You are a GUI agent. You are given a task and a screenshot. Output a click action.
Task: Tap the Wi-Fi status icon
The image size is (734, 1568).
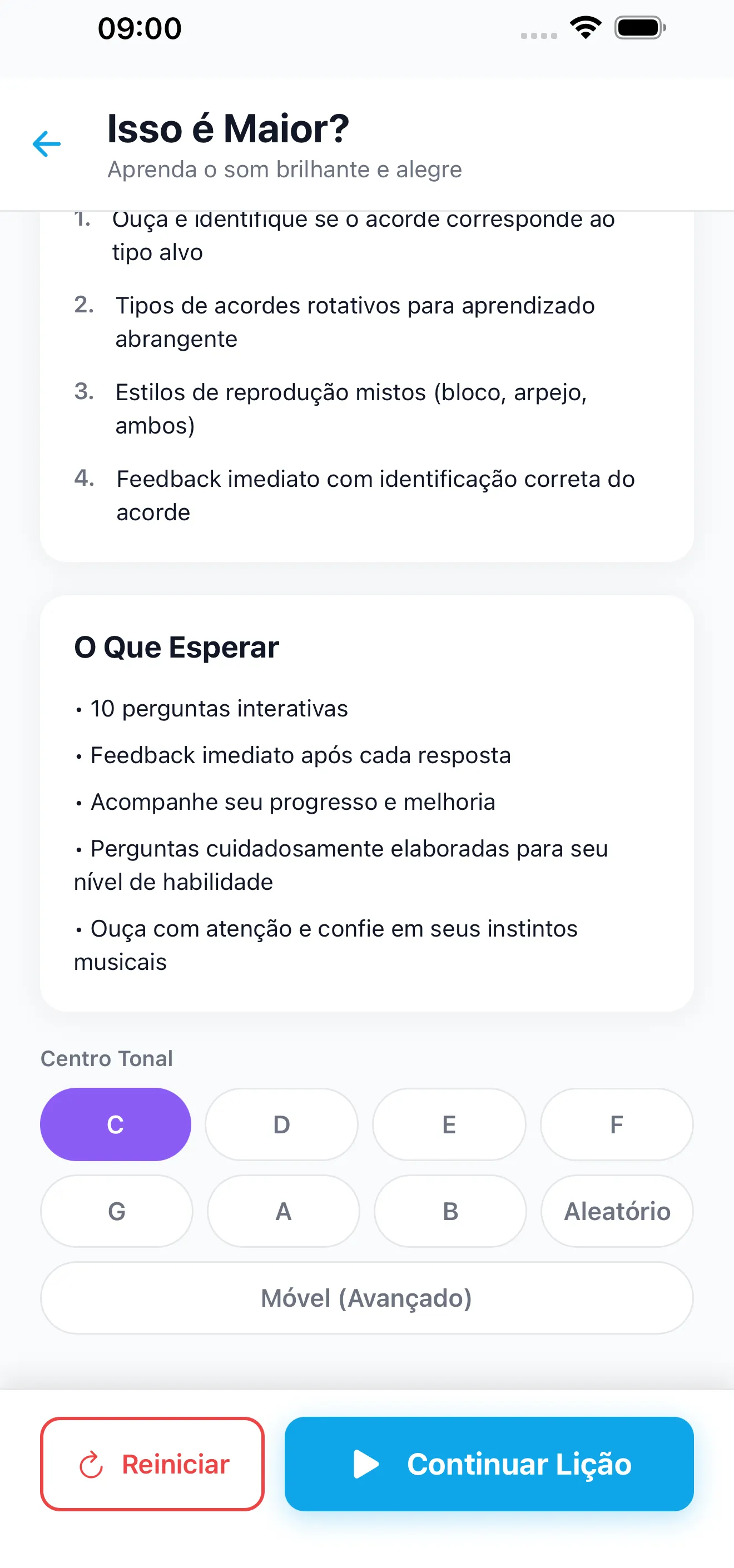(584, 27)
